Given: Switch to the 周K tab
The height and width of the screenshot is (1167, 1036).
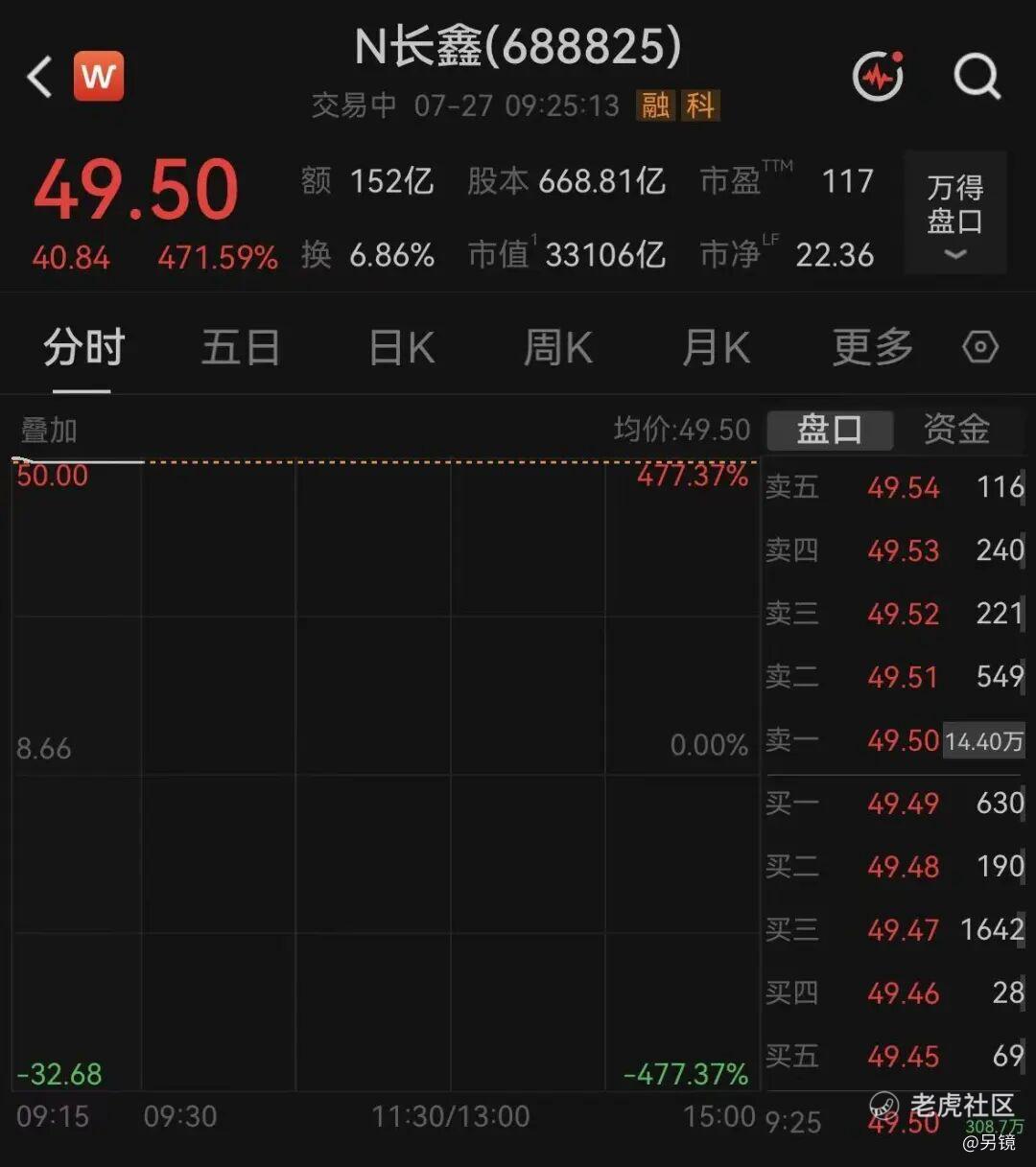Looking at the screenshot, I should click(x=557, y=347).
